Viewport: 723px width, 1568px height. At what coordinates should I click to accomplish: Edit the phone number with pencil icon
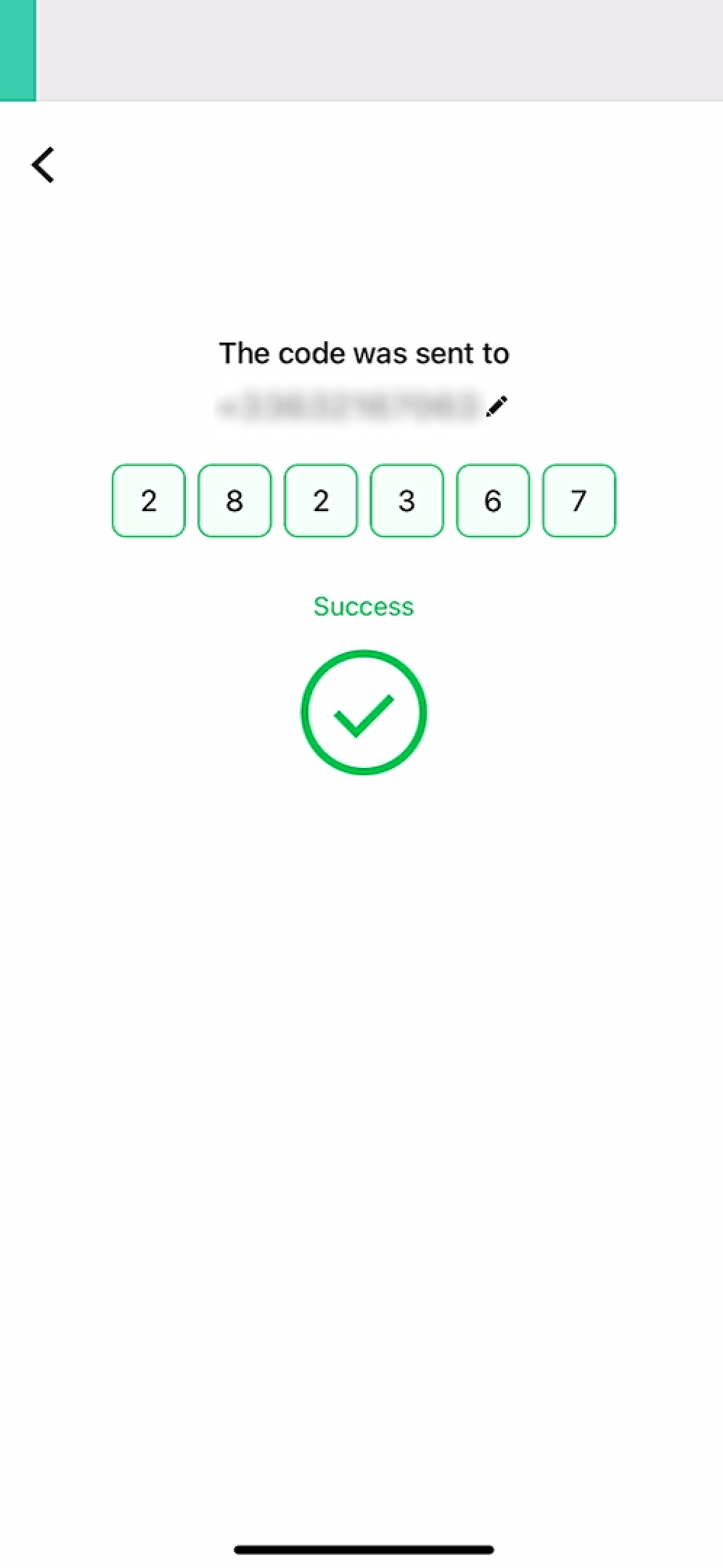(497, 407)
